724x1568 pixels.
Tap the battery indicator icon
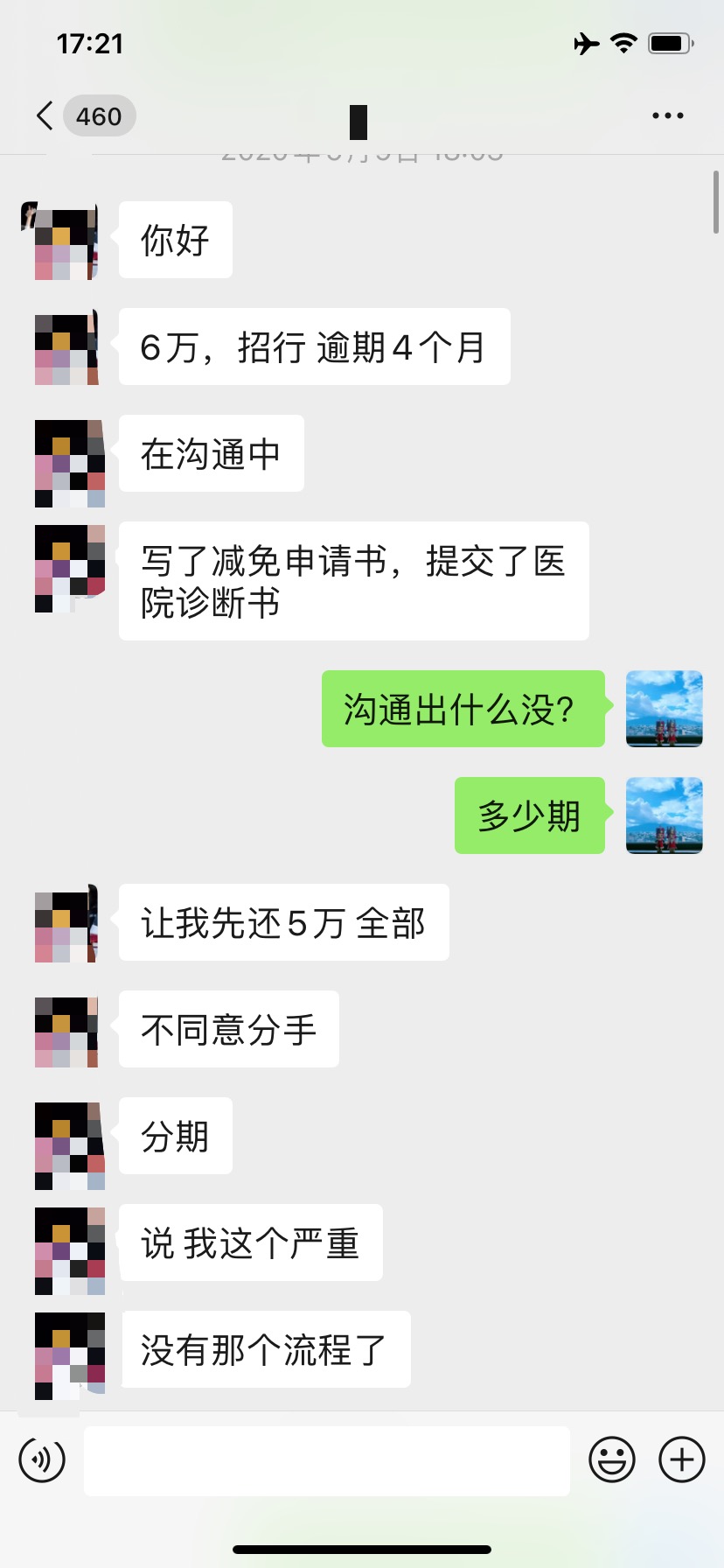(x=669, y=44)
